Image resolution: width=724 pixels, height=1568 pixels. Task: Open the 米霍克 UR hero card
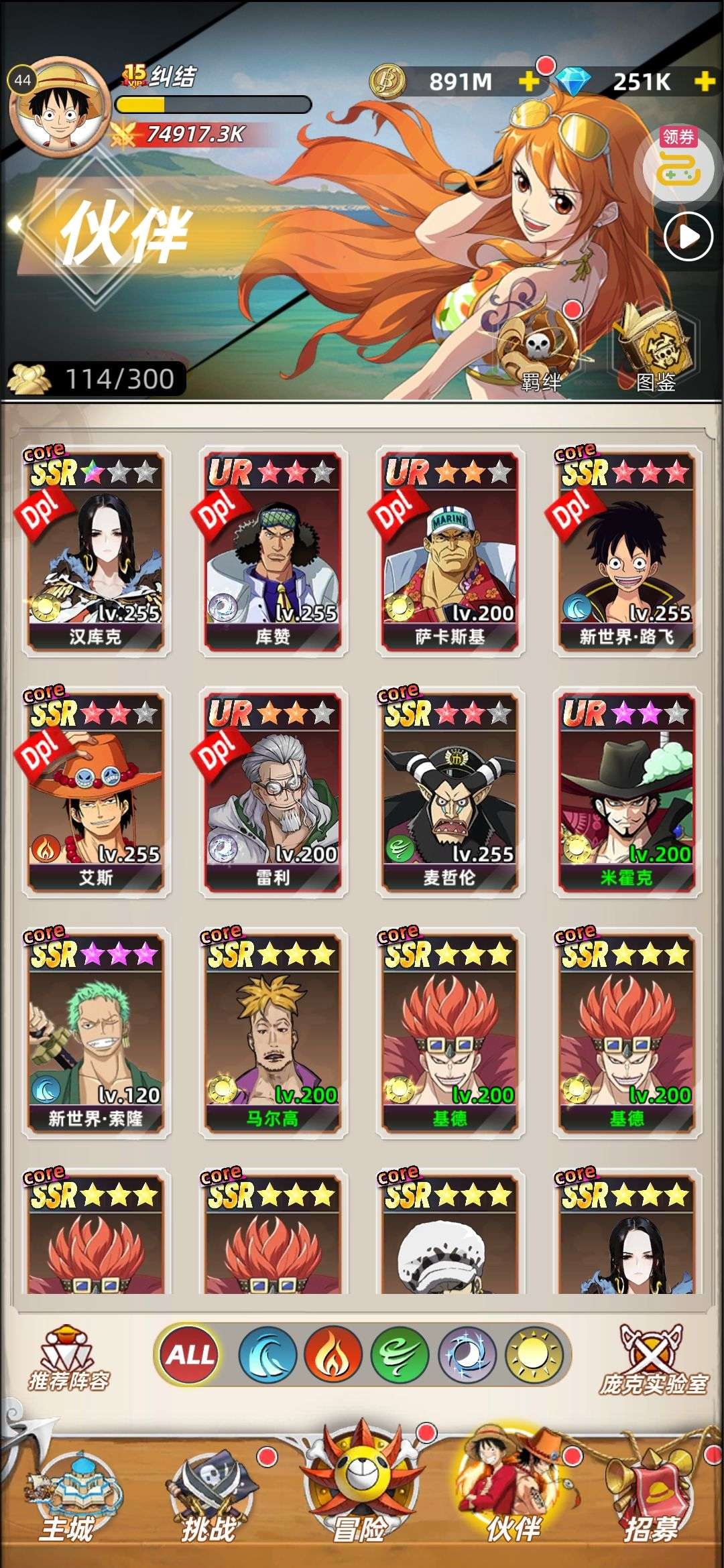point(626,791)
